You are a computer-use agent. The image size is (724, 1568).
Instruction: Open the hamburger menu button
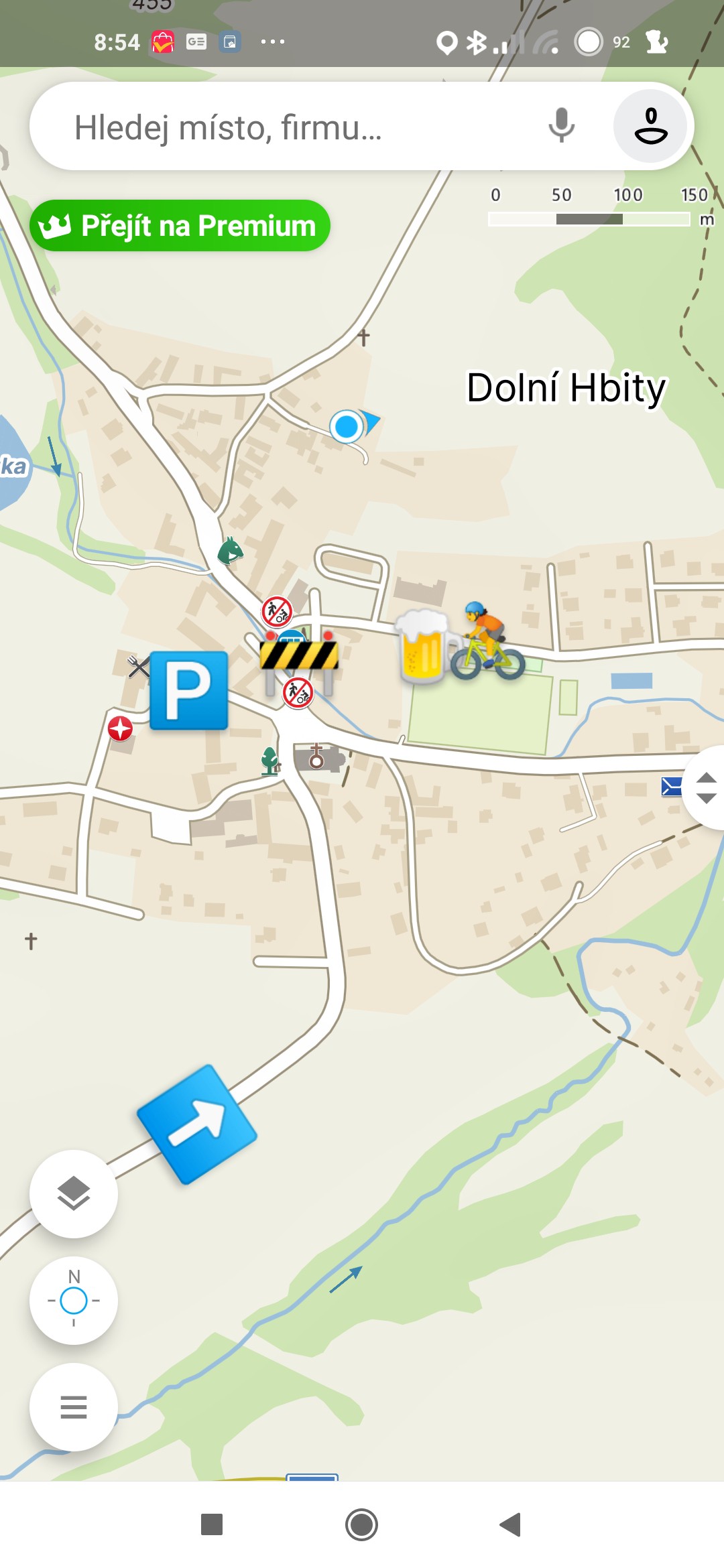(x=74, y=1407)
